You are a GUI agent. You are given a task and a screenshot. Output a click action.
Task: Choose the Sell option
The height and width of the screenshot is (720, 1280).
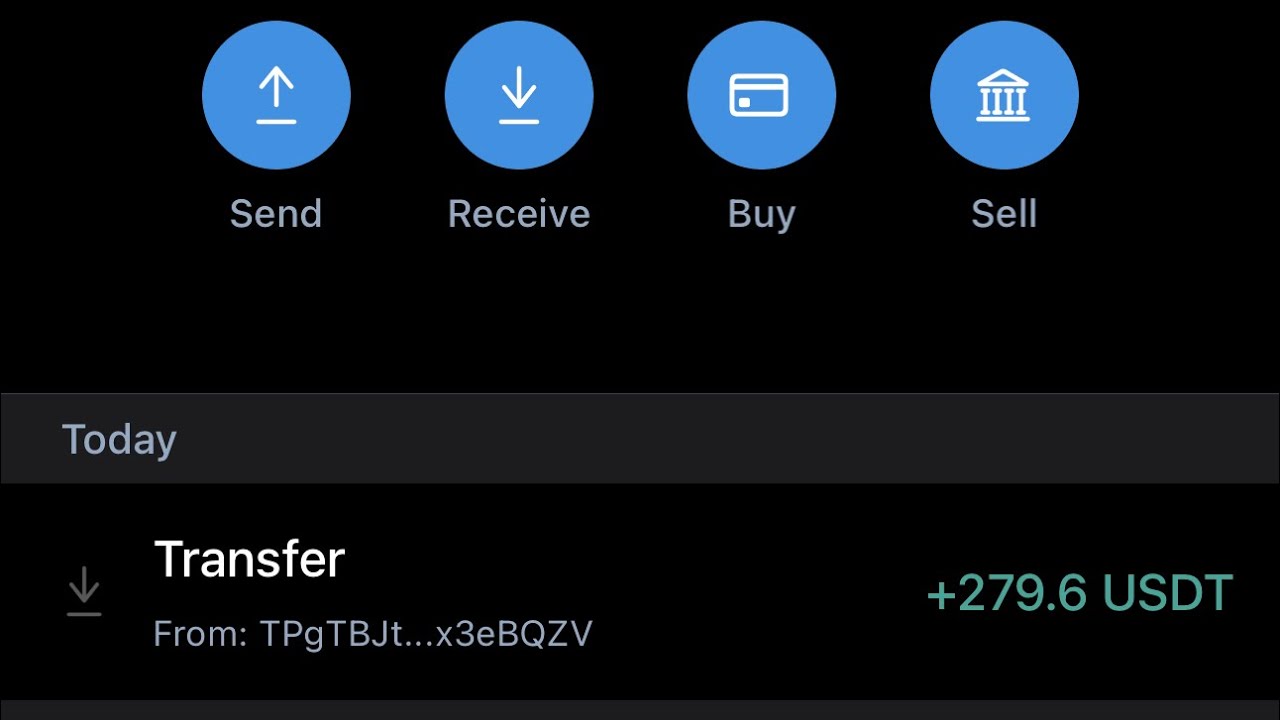point(1004,96)
